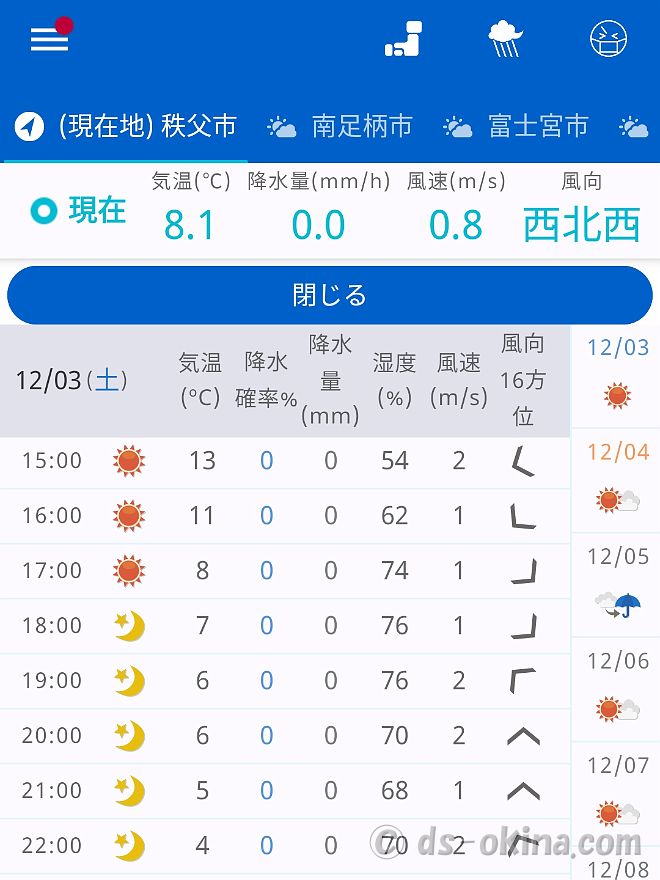The image size is (660, 880).
Task: Tap the 閉じる button
Action: point(330,295)
